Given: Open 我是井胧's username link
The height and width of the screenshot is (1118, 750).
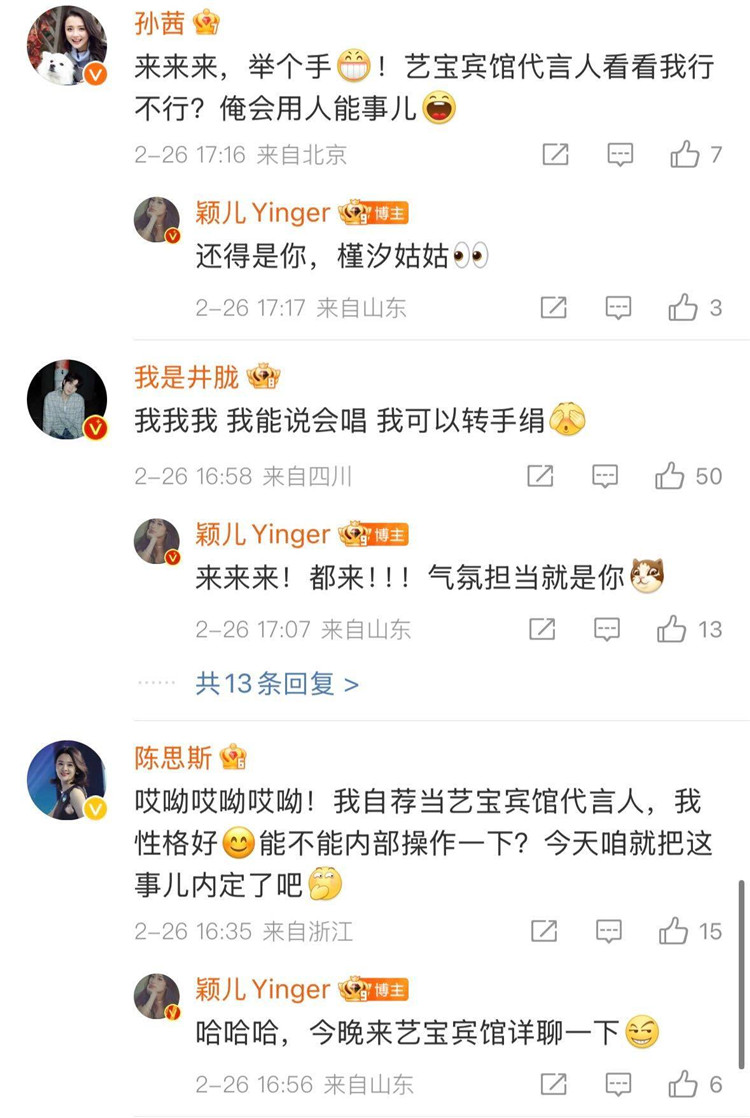Looking at the screenshot, I should pos(187,377).
